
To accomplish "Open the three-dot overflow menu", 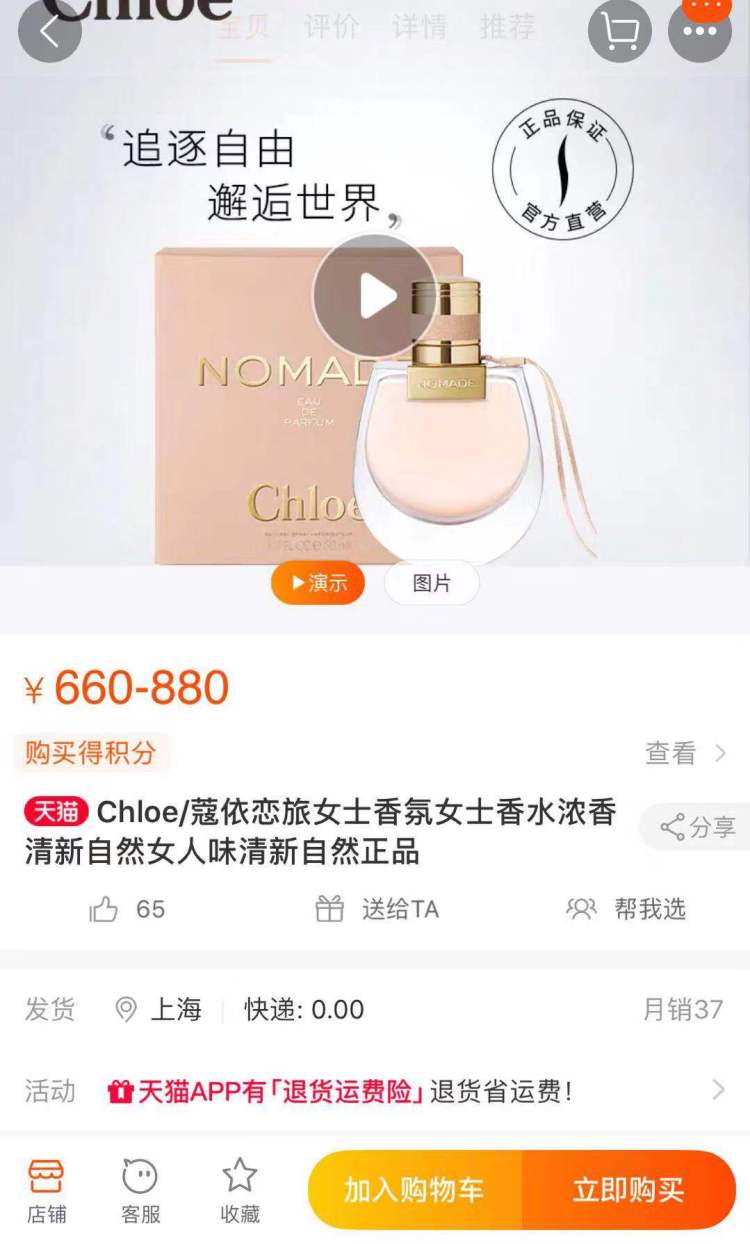I will click(700, 31).
